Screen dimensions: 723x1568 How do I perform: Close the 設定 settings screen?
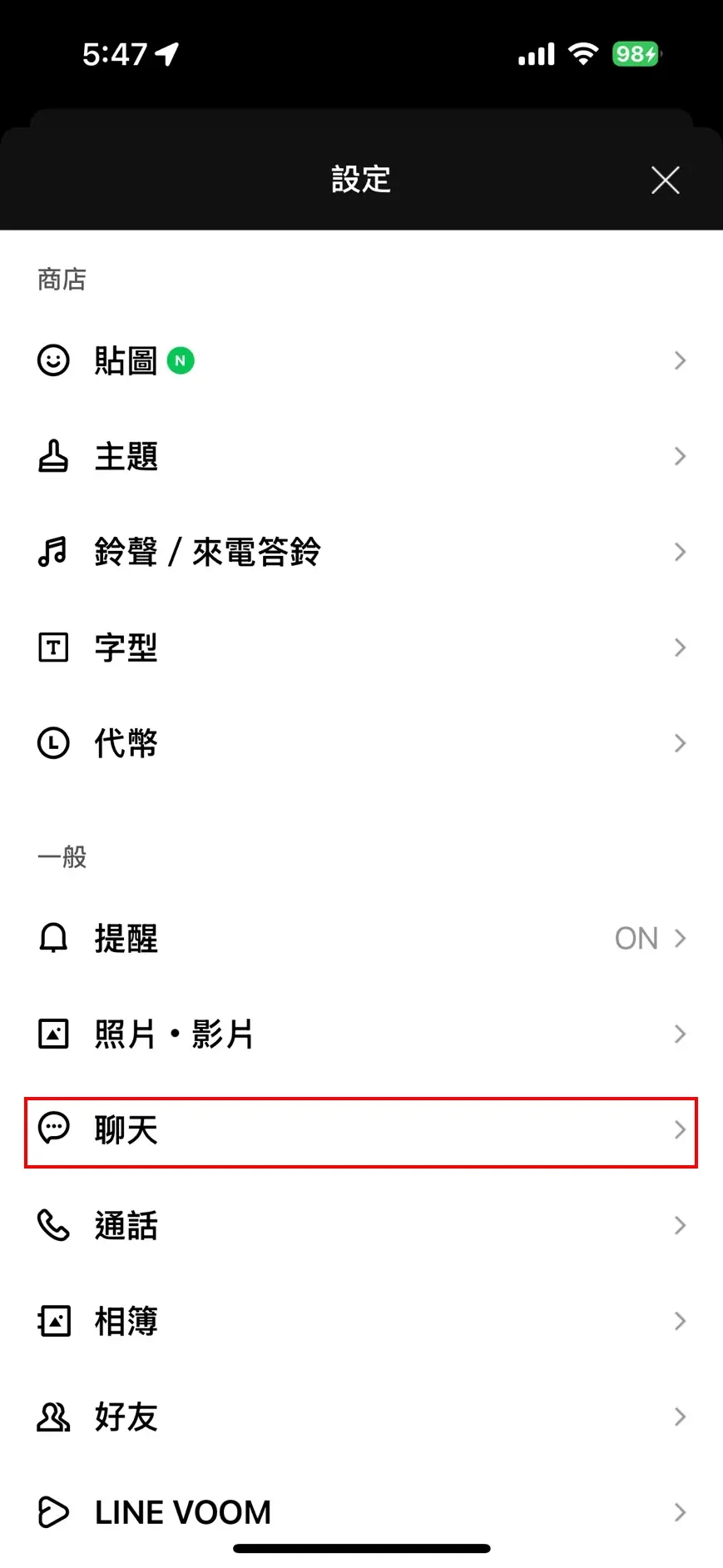point(665,180)
